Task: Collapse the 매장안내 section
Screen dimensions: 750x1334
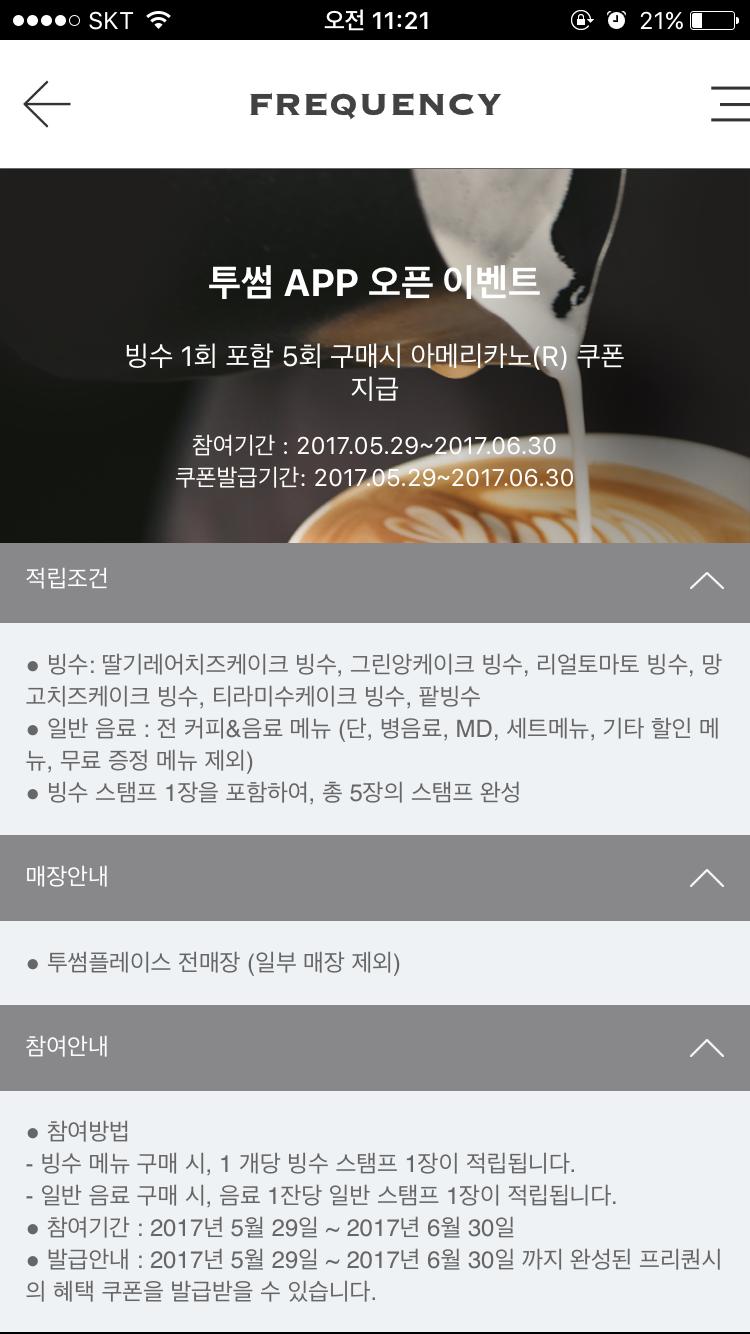Action: tap(706, 878)
